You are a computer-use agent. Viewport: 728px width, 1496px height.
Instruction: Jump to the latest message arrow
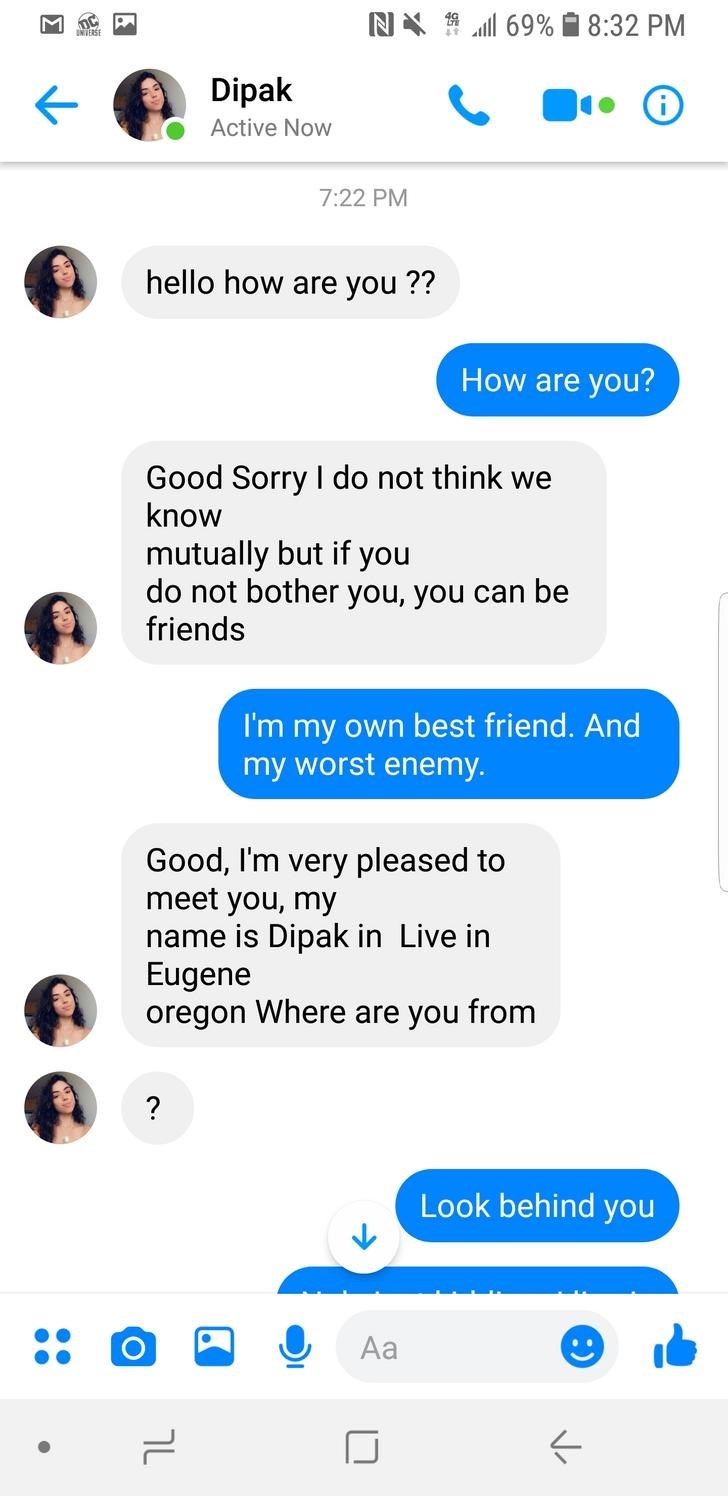[364, 1238]
